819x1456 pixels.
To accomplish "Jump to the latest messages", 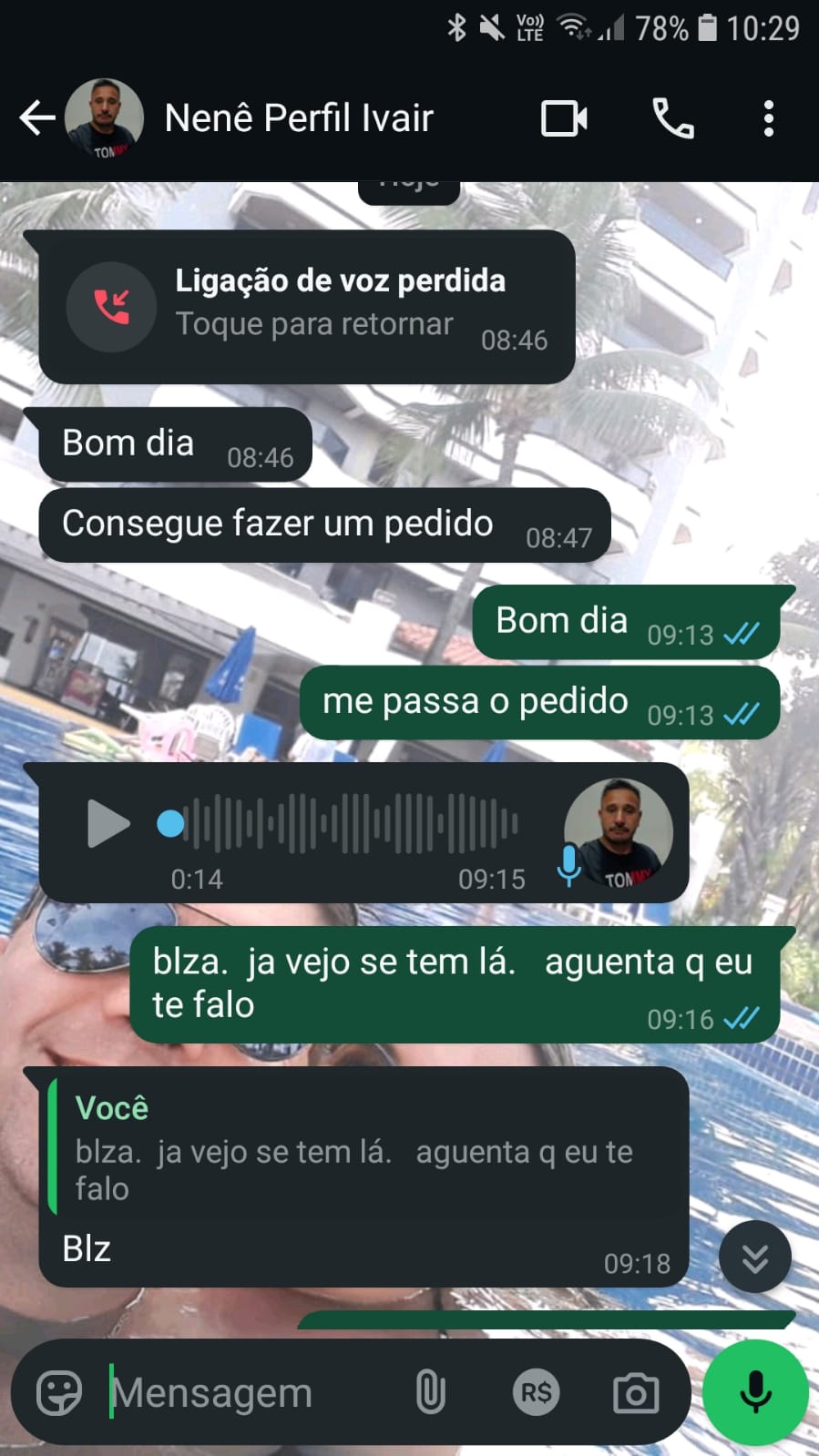I will (754, 1257).
